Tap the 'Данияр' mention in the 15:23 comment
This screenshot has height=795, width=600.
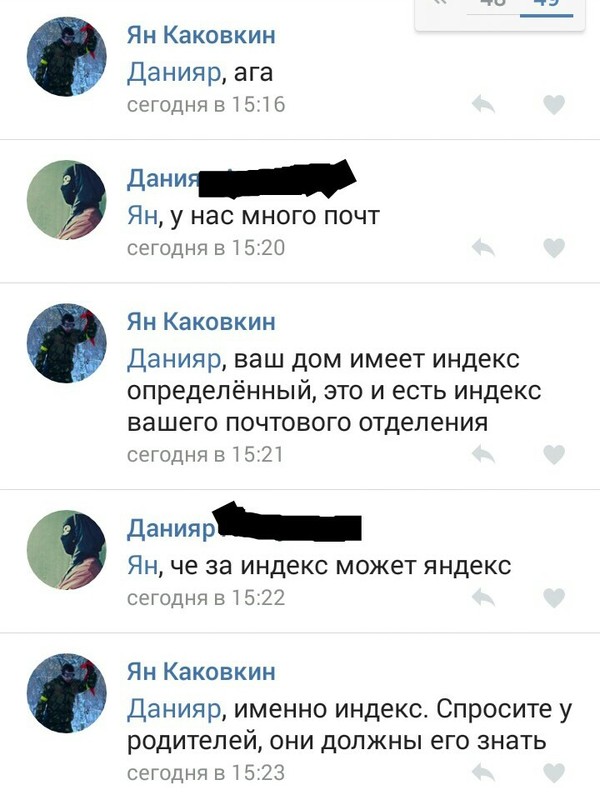click(175, 709)
